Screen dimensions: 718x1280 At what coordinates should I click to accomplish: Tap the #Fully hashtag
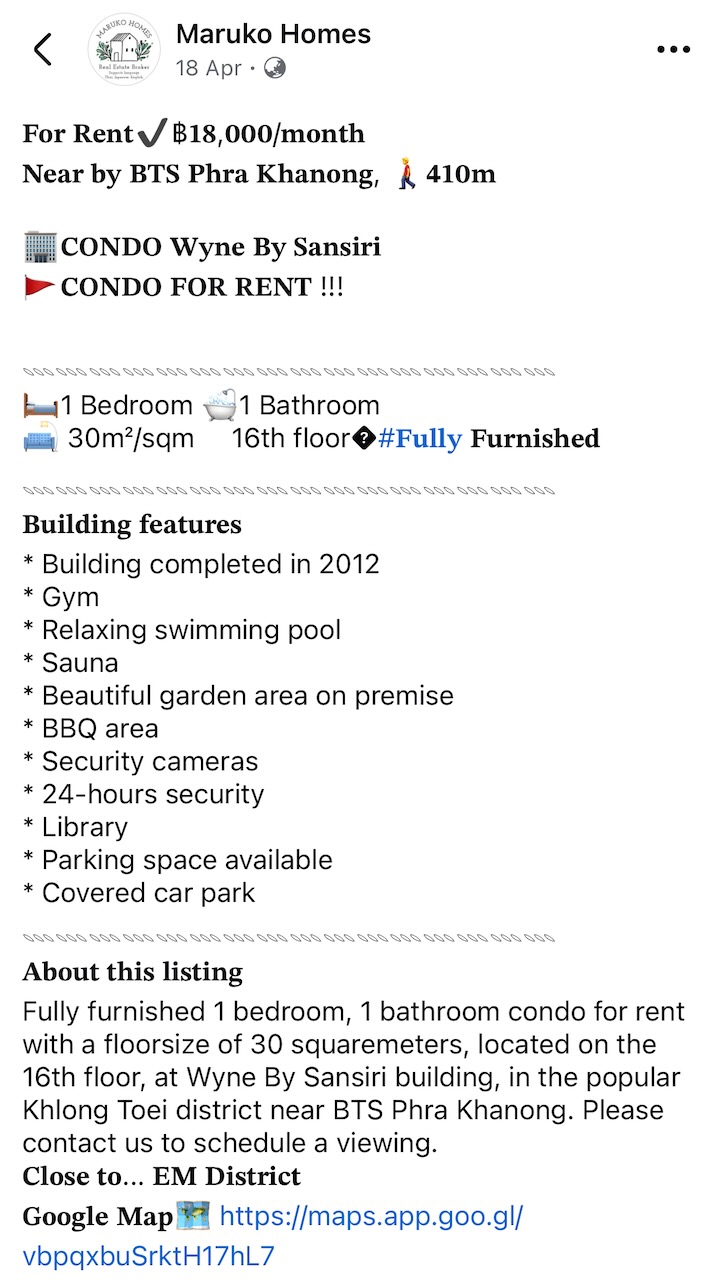[420, 439]
